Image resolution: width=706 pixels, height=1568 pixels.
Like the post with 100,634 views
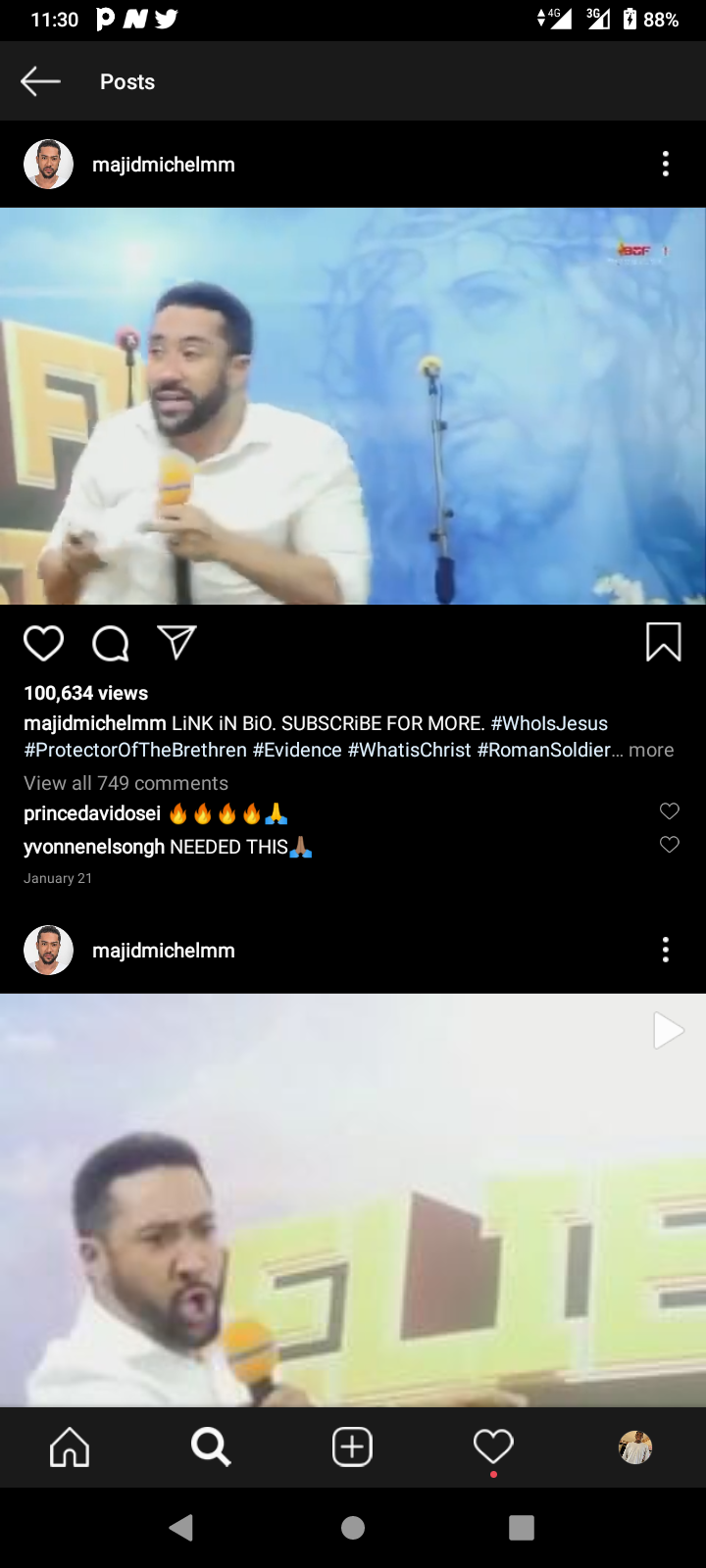click(43, 643)
